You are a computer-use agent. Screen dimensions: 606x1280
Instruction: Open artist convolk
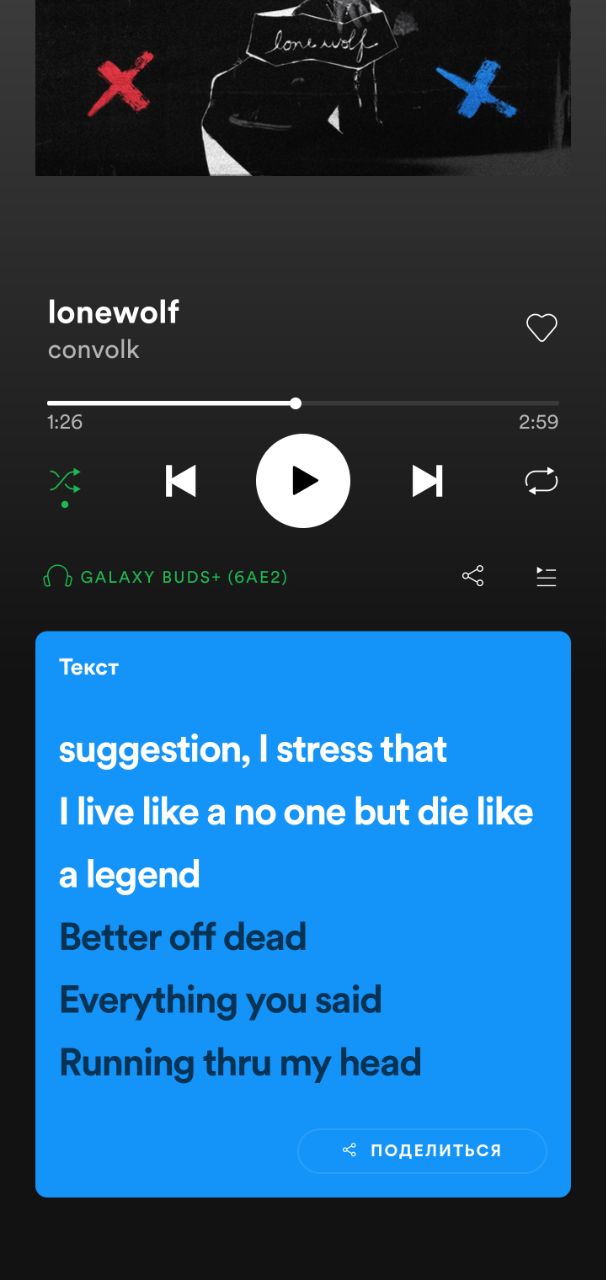coord(94,350)
